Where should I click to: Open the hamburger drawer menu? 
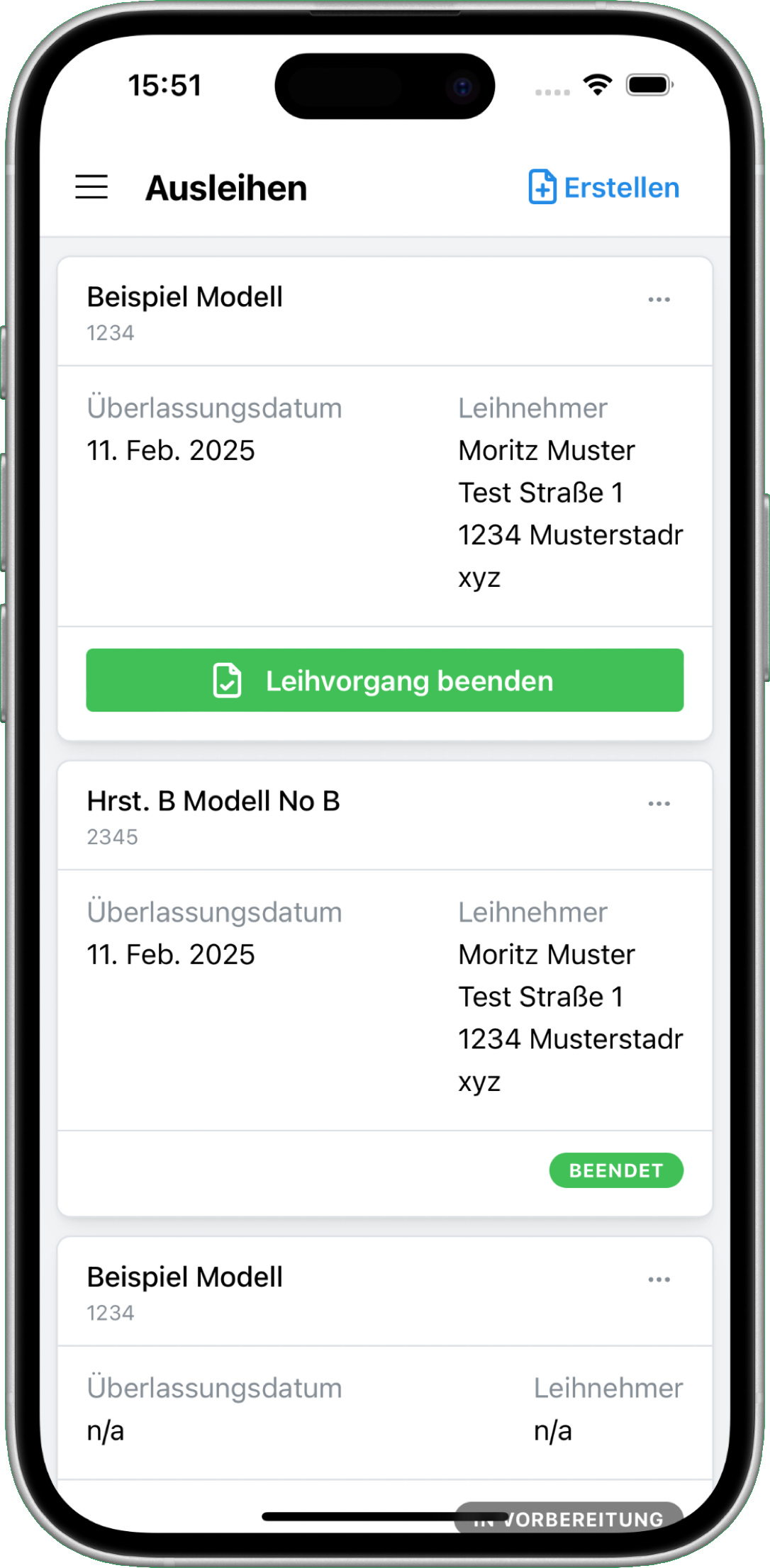pyautogui.click(x=91, y=187)
